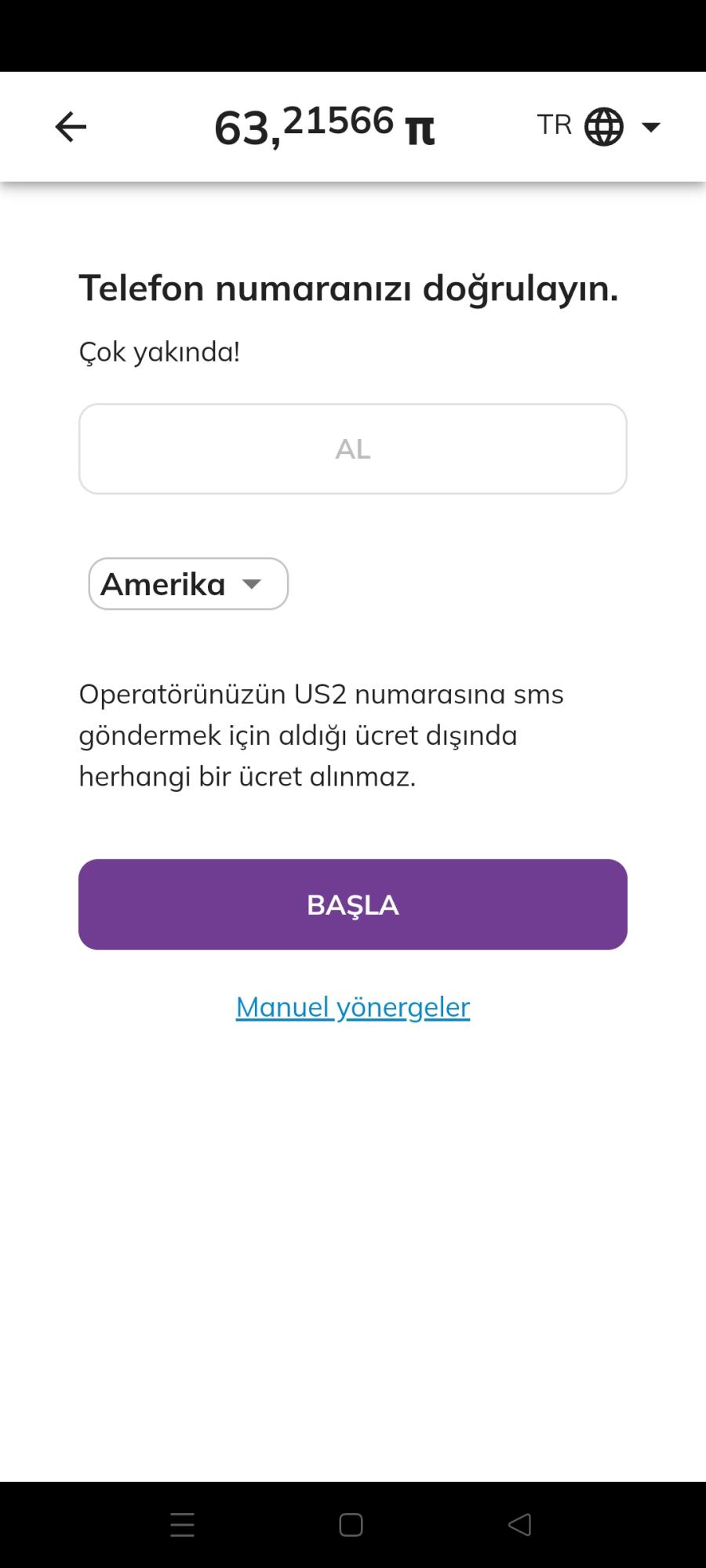Click the back arrow at top left

70,126
